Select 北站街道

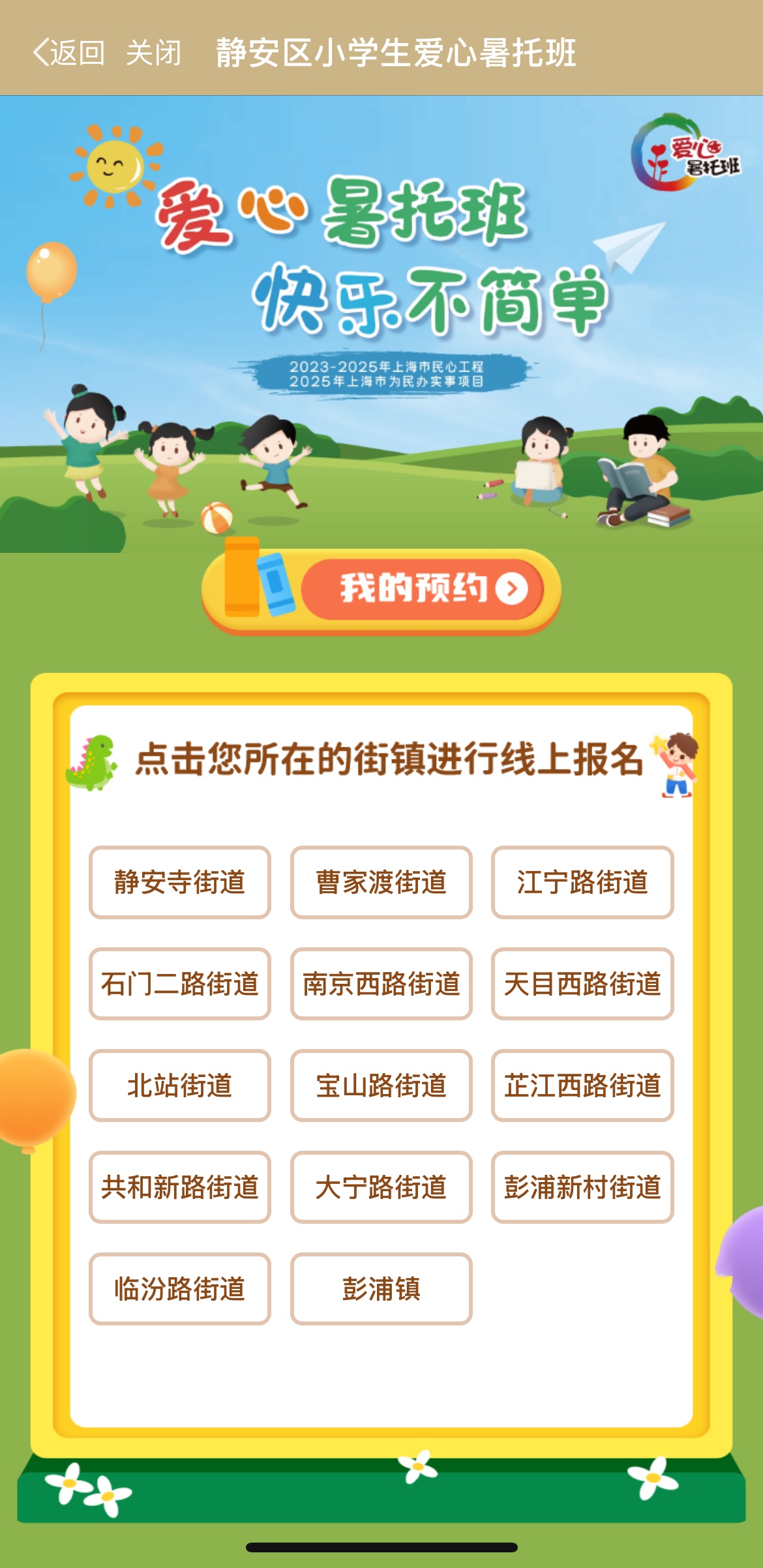[180, 1086]
